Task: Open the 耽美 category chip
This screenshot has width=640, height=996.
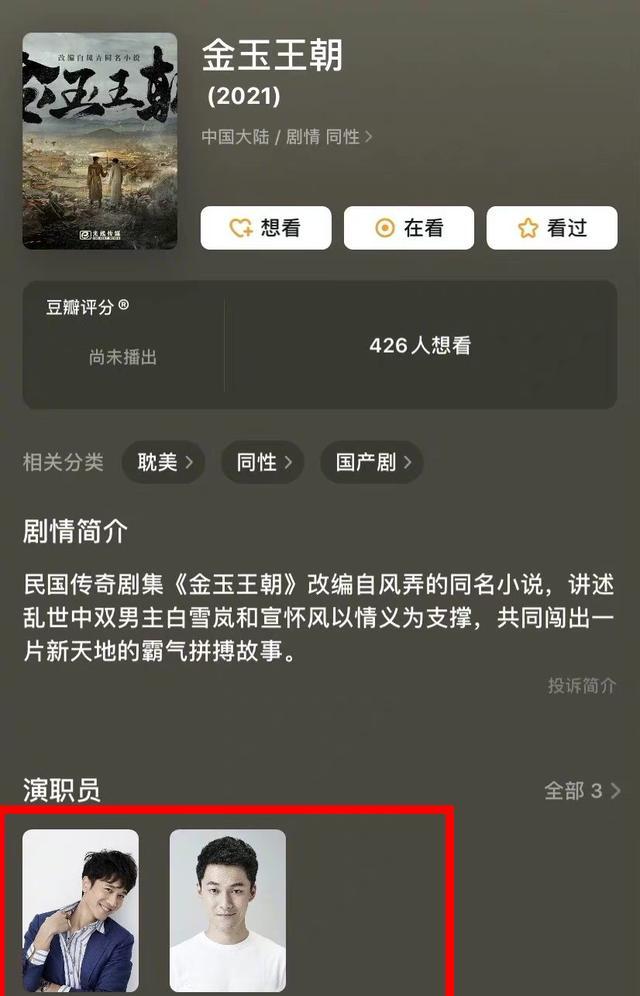Action: (163, 462)
